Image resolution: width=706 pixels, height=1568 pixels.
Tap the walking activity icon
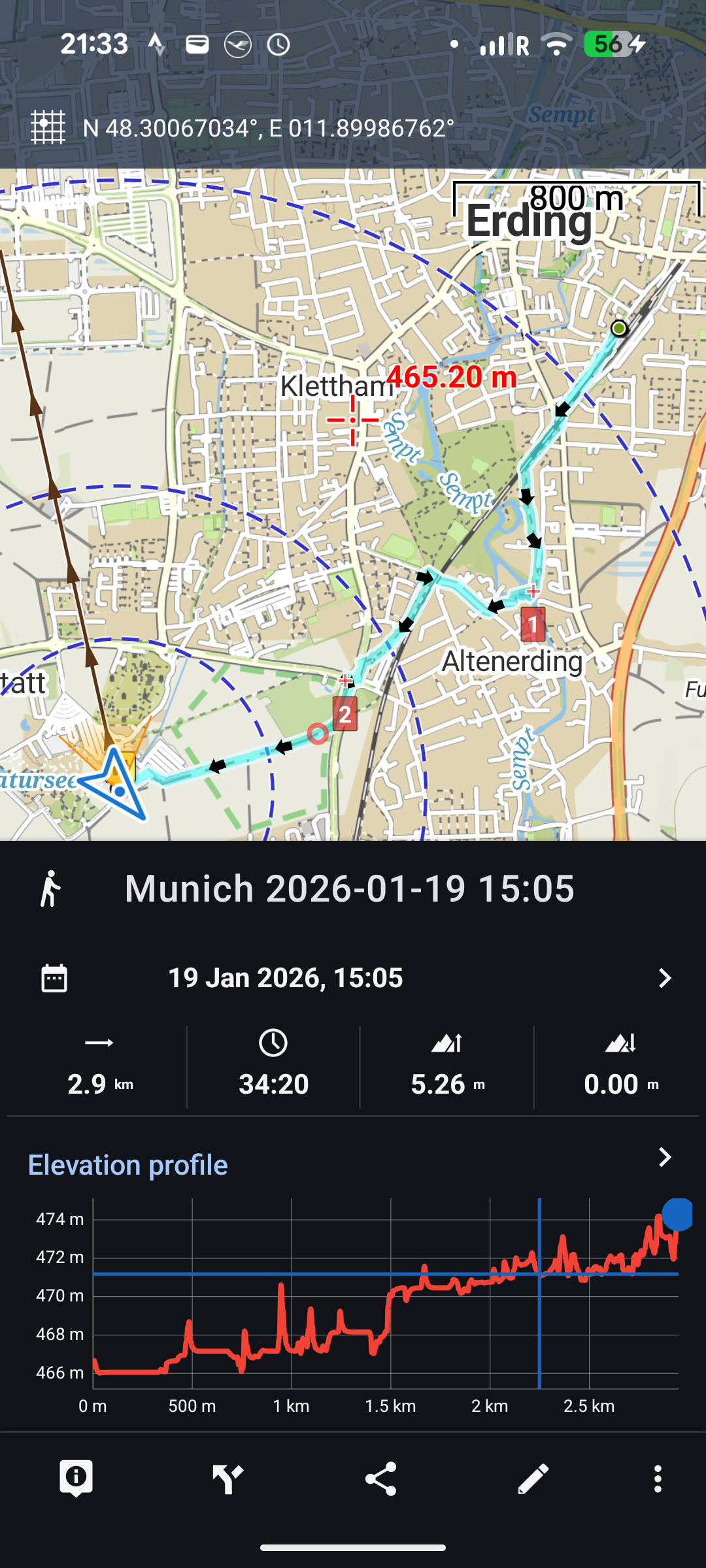[x=50, y=889]
